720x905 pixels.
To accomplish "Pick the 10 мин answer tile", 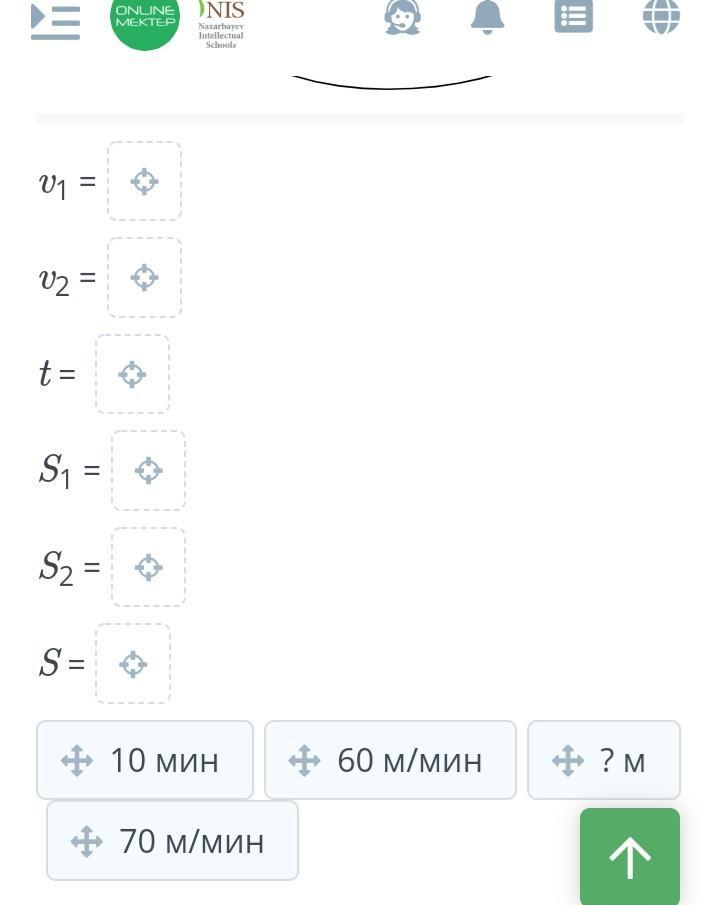I will [145, 760].
